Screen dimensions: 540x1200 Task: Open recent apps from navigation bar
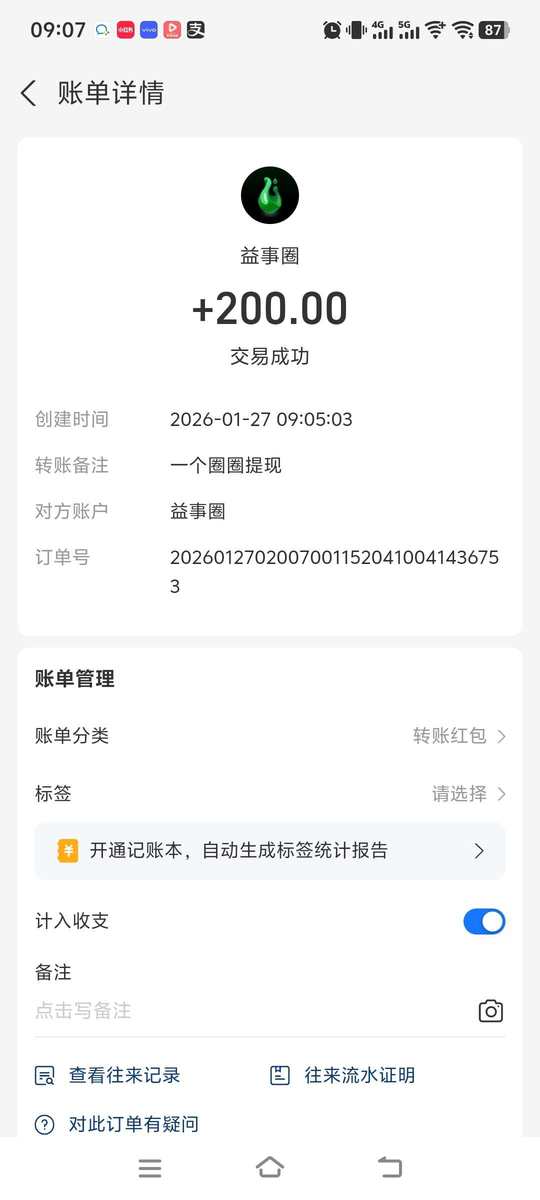pyautogui.click(x=150, y=1168)
